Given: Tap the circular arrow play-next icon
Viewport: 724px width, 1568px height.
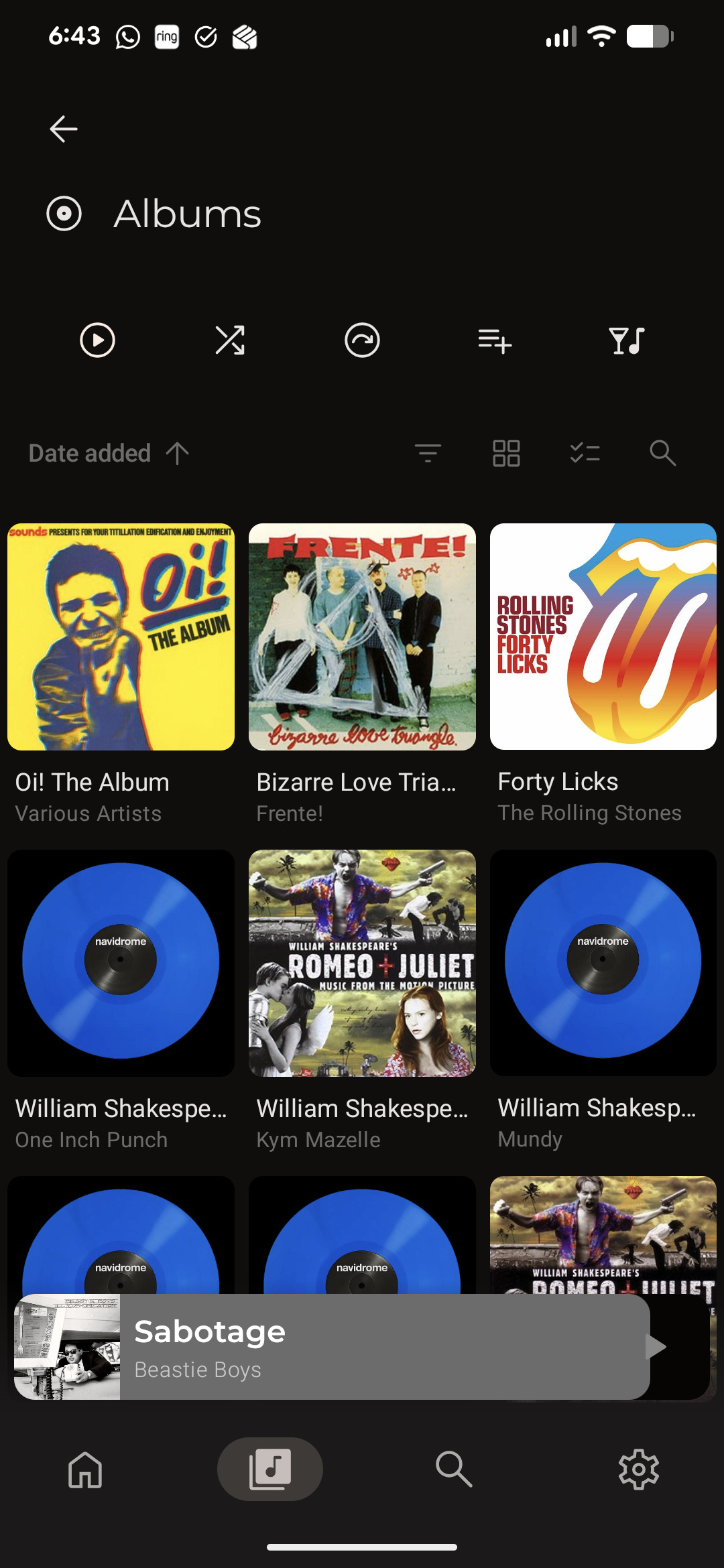Looking at the screenshot, I should click(x=362, y=340).
